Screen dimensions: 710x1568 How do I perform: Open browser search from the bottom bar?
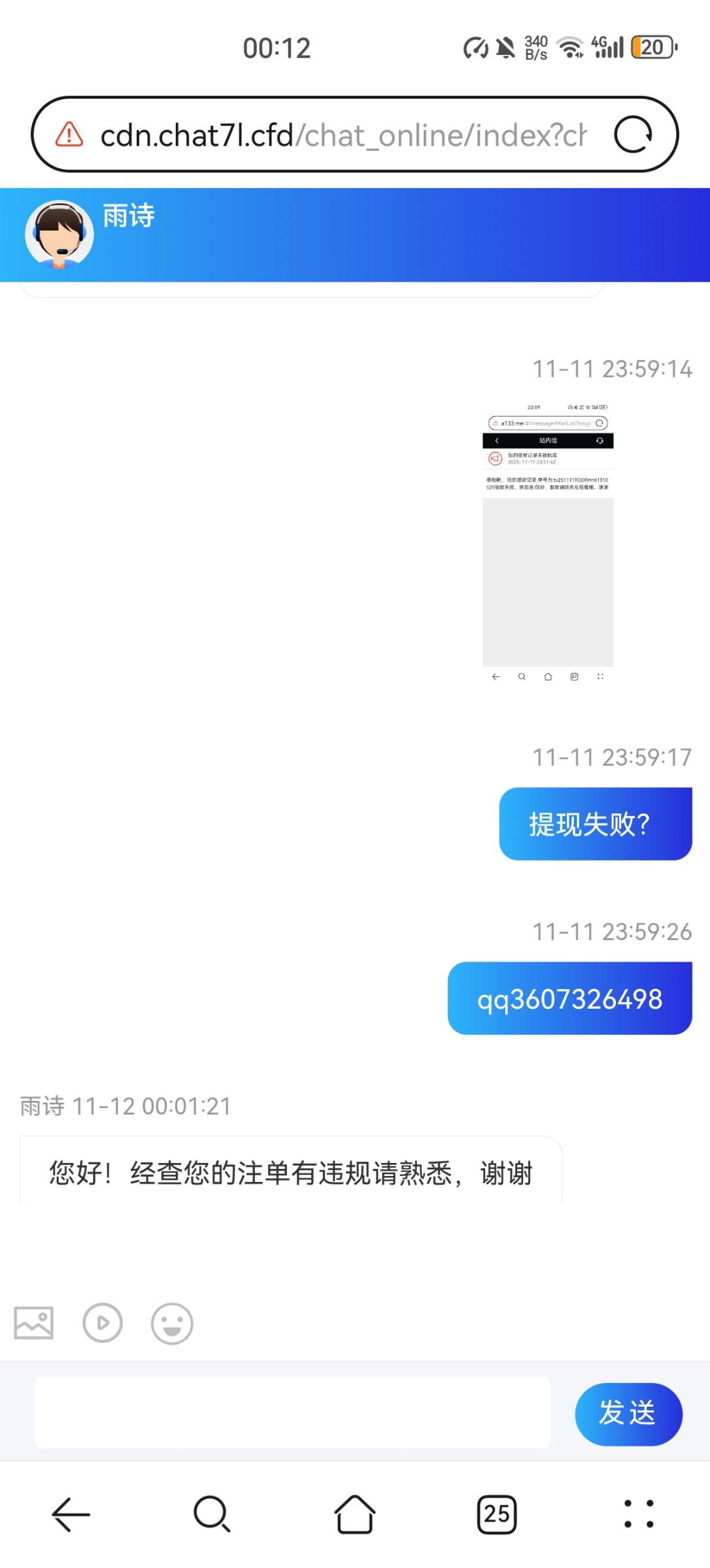pos(212,1514)
